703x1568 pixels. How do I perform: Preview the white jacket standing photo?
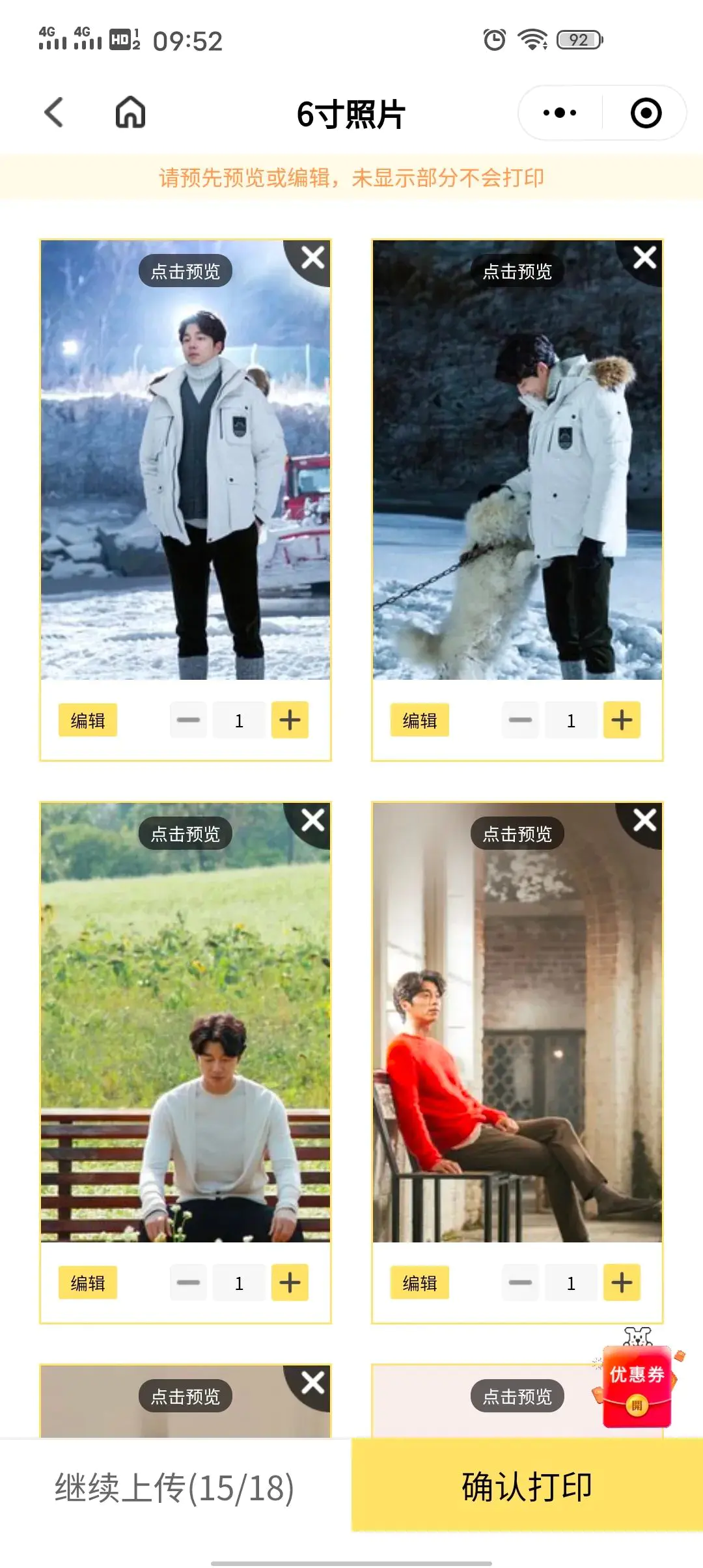click(186, 271)
